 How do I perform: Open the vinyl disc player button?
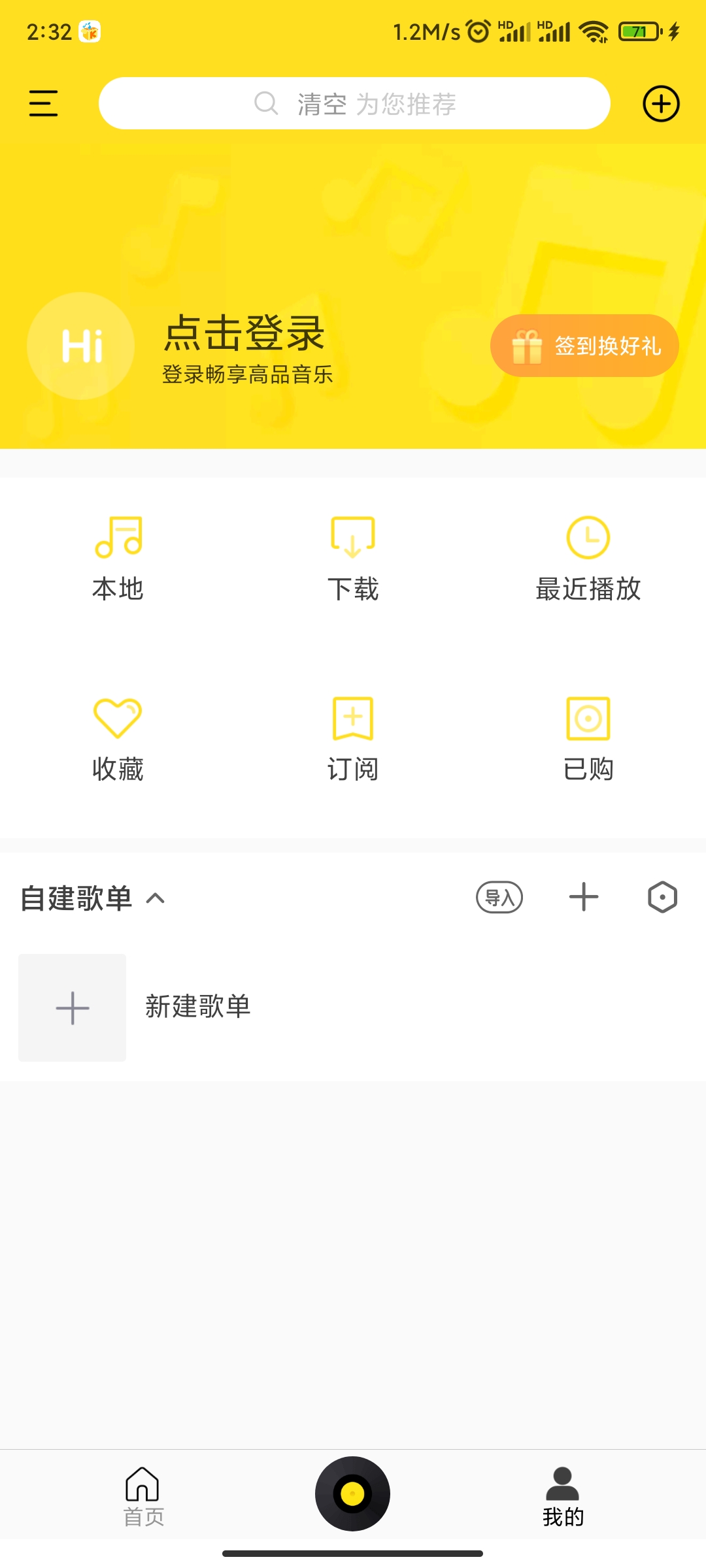(352, 1494)
